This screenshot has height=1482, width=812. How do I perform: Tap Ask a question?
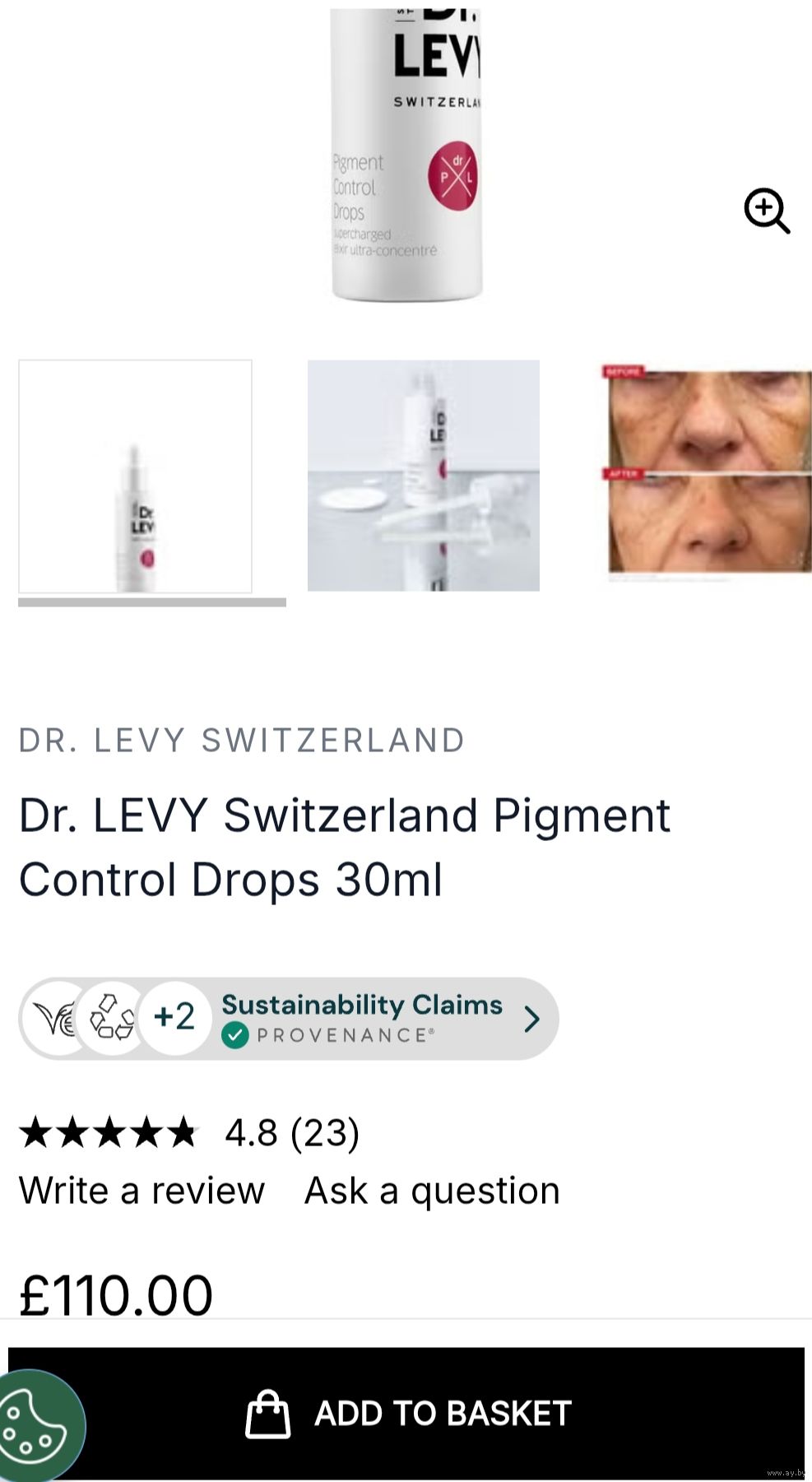[x=432, y=1191]
